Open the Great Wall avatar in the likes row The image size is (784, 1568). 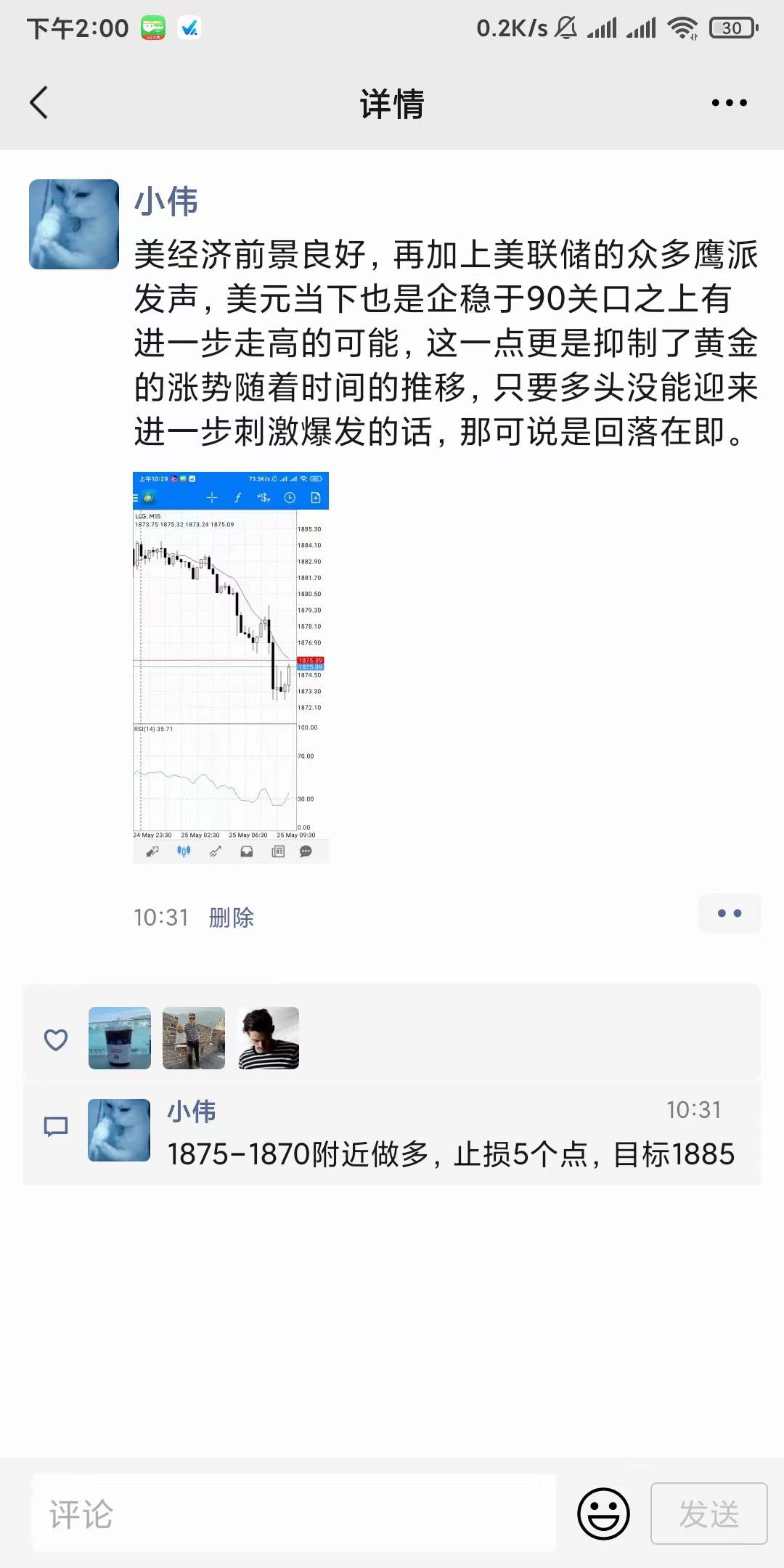(x=194, y=1037)
